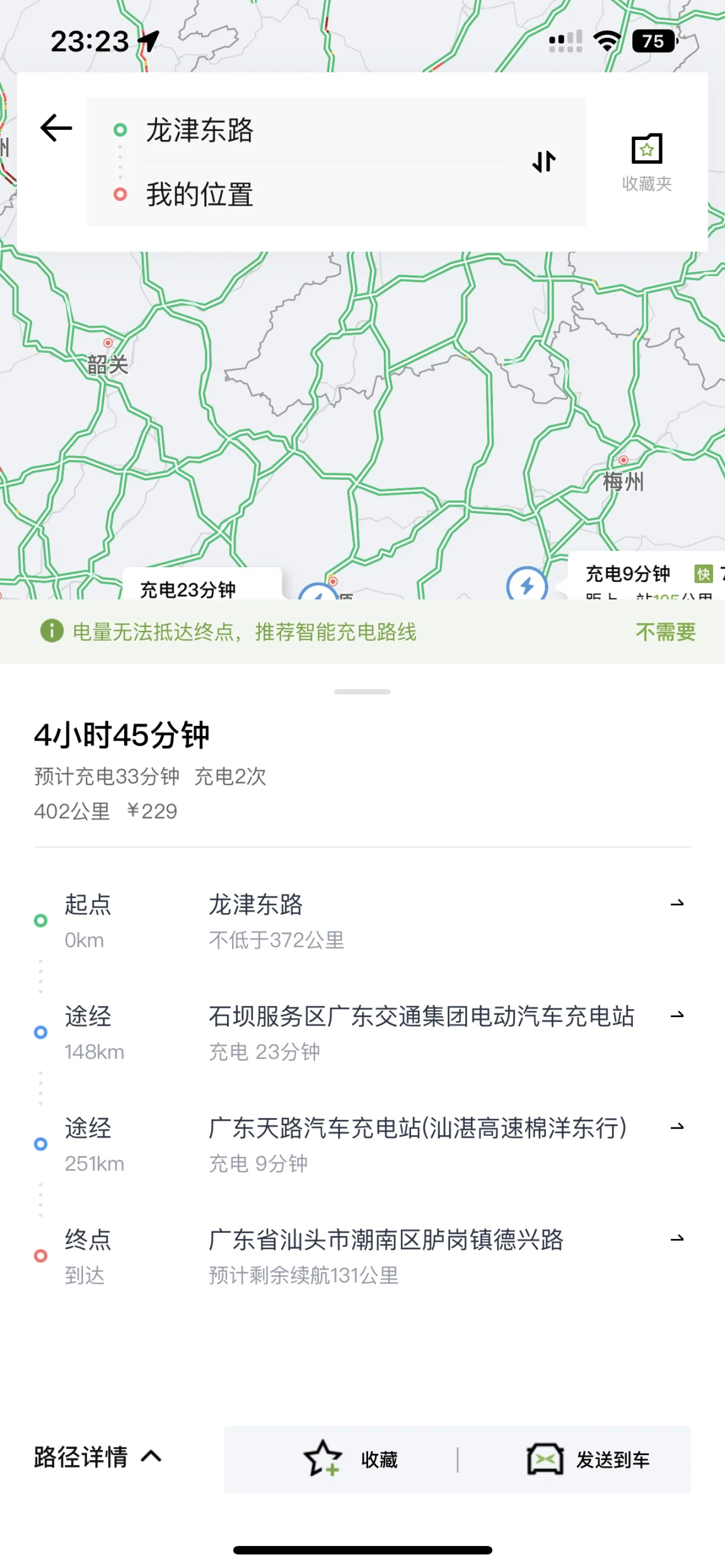Image resolution: width=725 pixels, height=1568 pixels.
Task: Send route to car with 发送到车
Action: tap(588, 1459)
